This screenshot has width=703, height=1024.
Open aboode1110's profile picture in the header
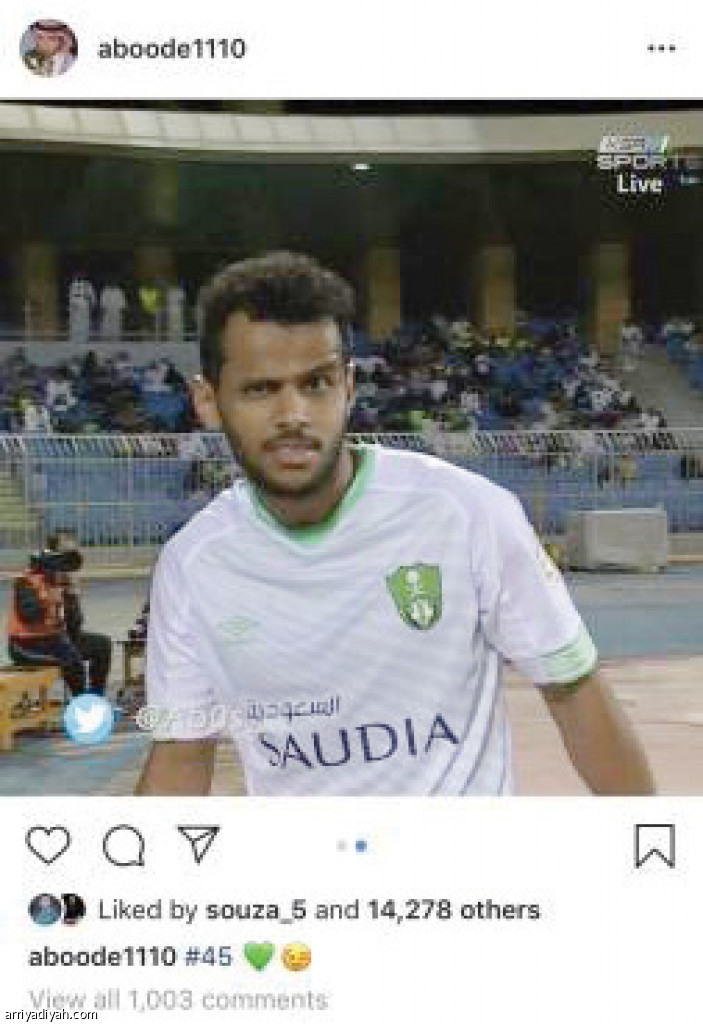[x=48, y=48]
